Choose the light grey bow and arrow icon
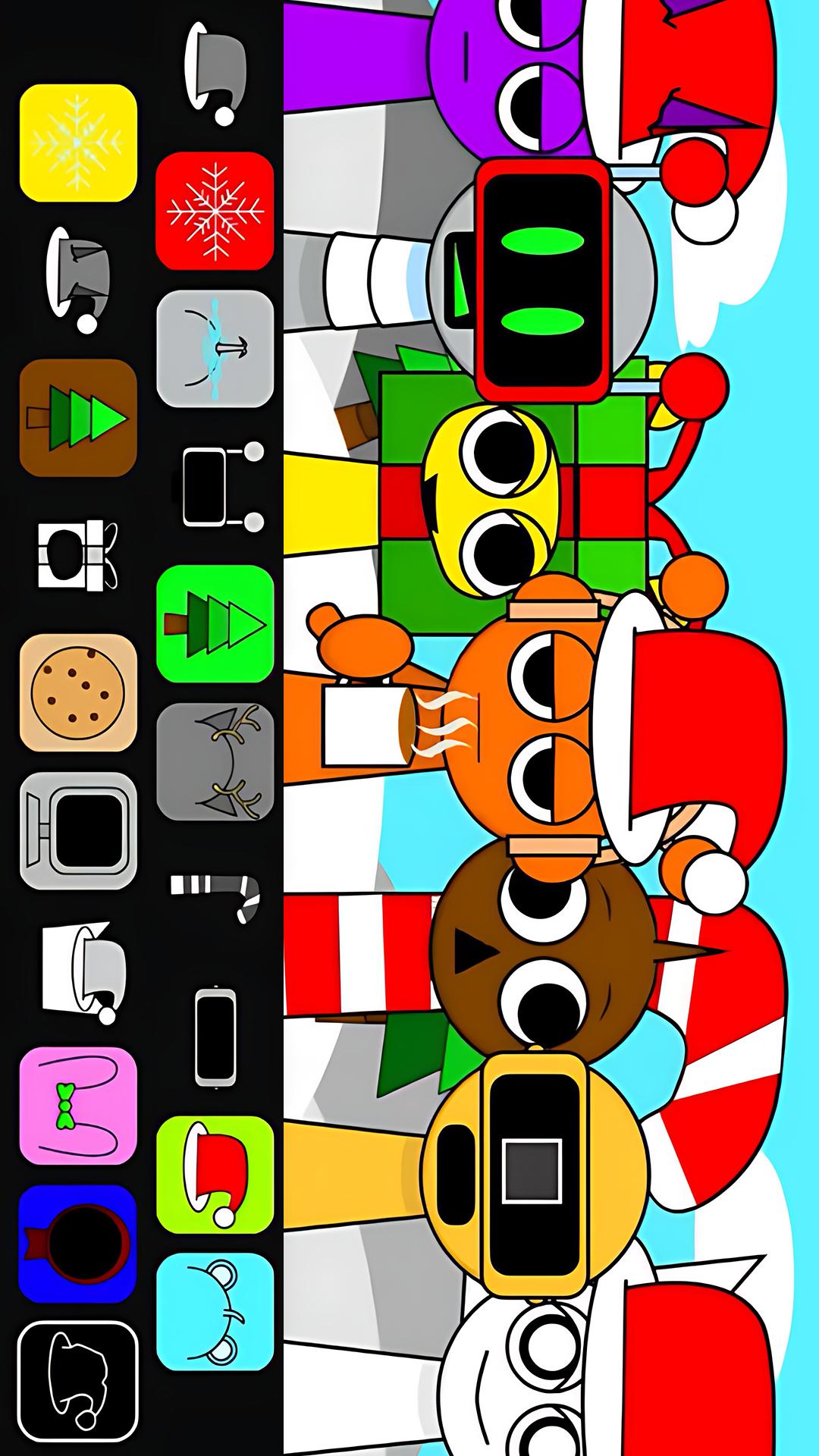This screenshot has height=1456, width=819. [215, 349]
